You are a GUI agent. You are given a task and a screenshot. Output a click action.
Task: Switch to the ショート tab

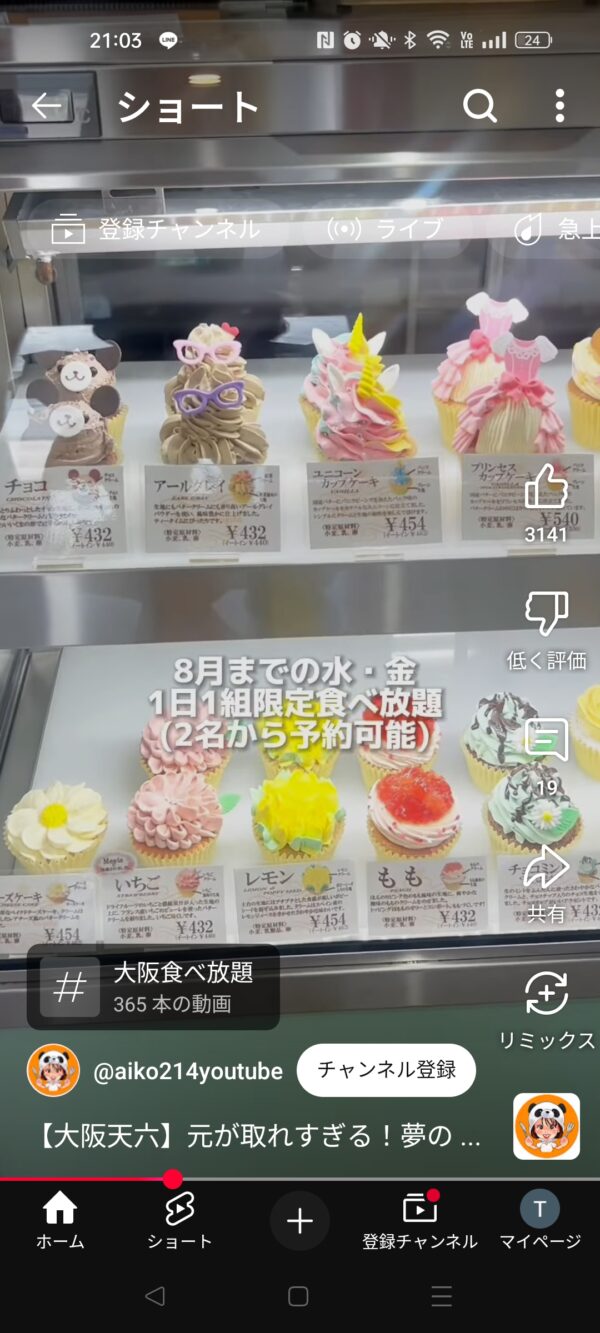179,1221
